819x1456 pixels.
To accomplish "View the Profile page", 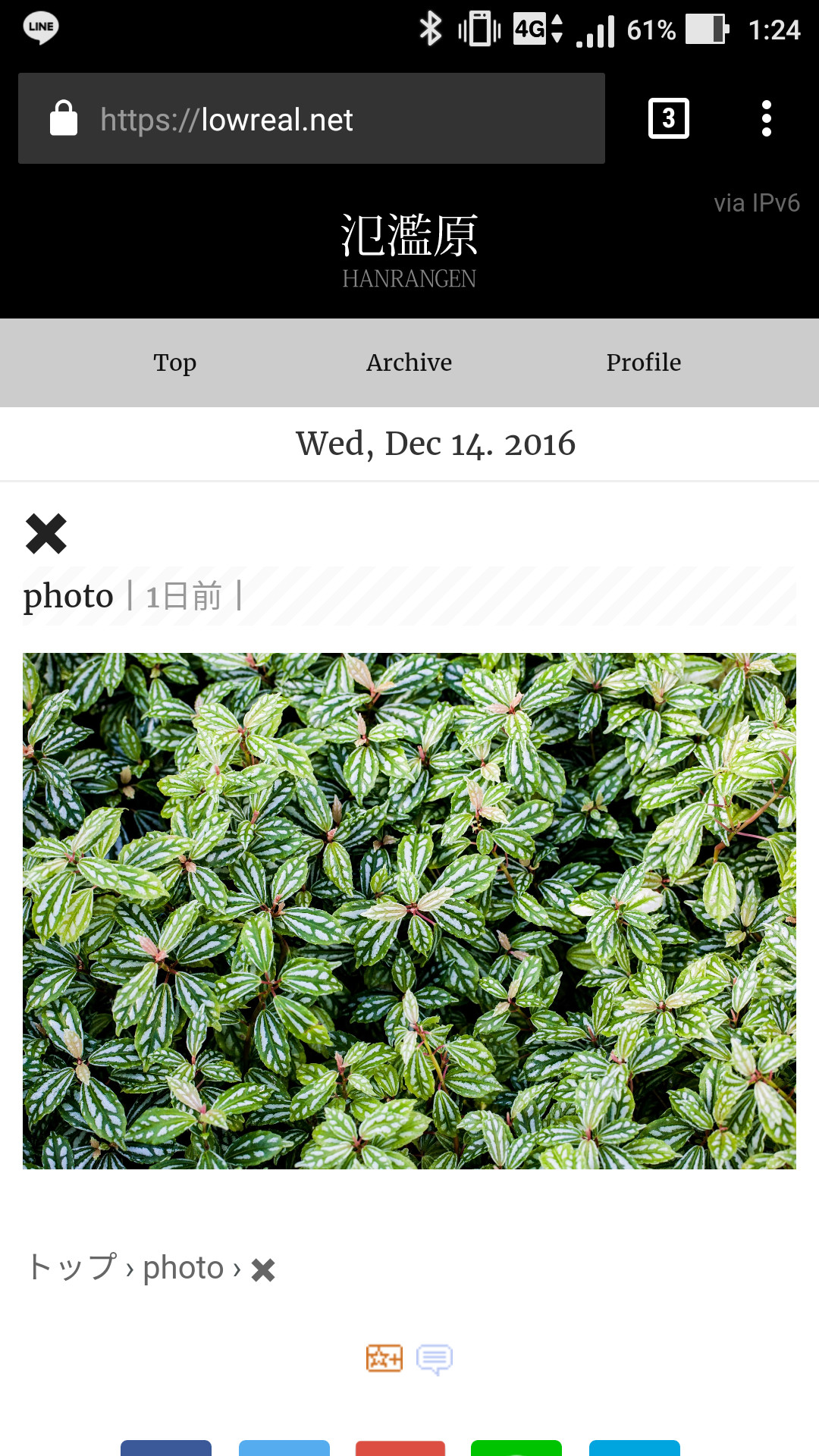I will point(643,362).
